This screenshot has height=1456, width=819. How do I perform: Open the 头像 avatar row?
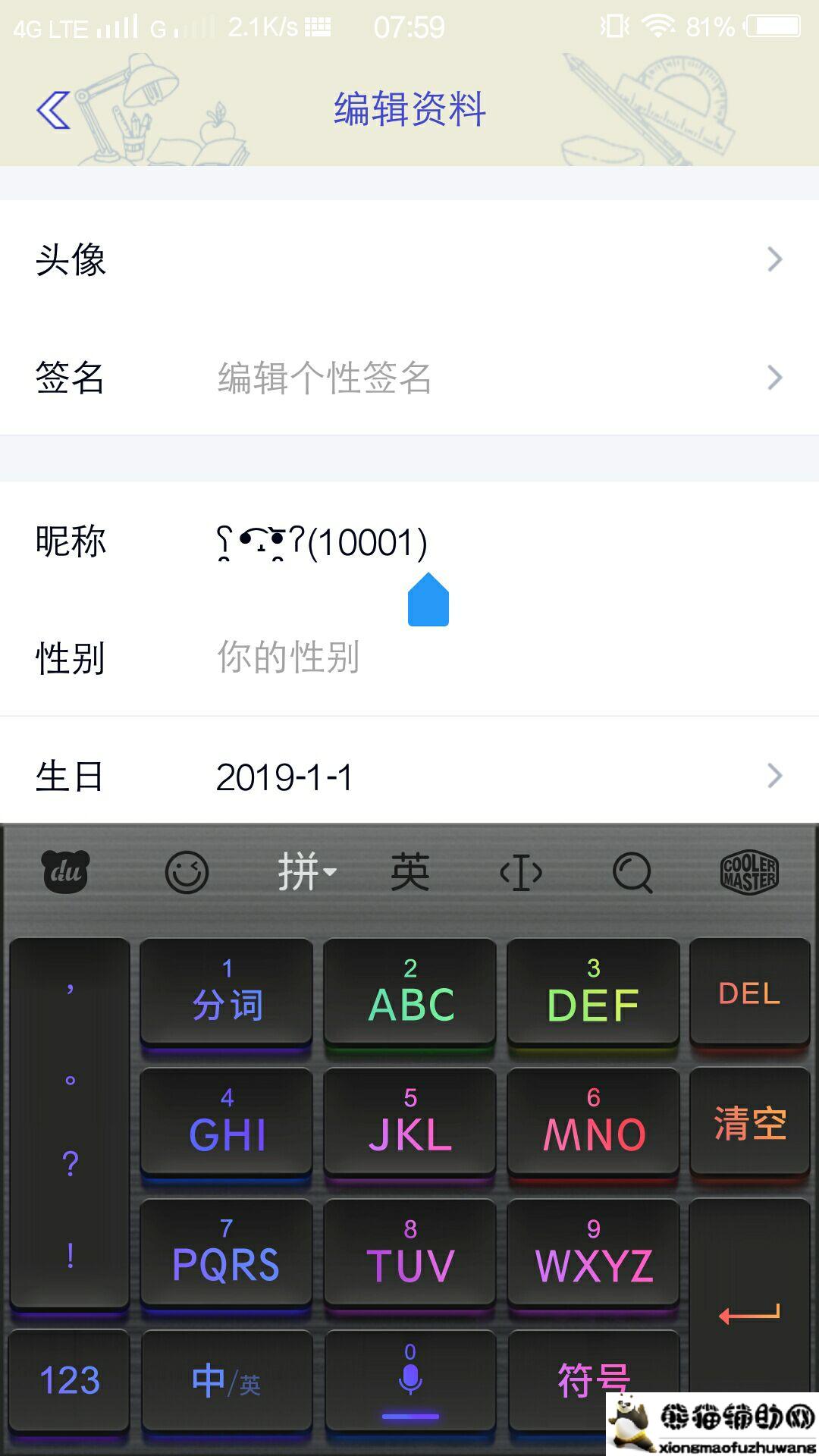[409, 259]
